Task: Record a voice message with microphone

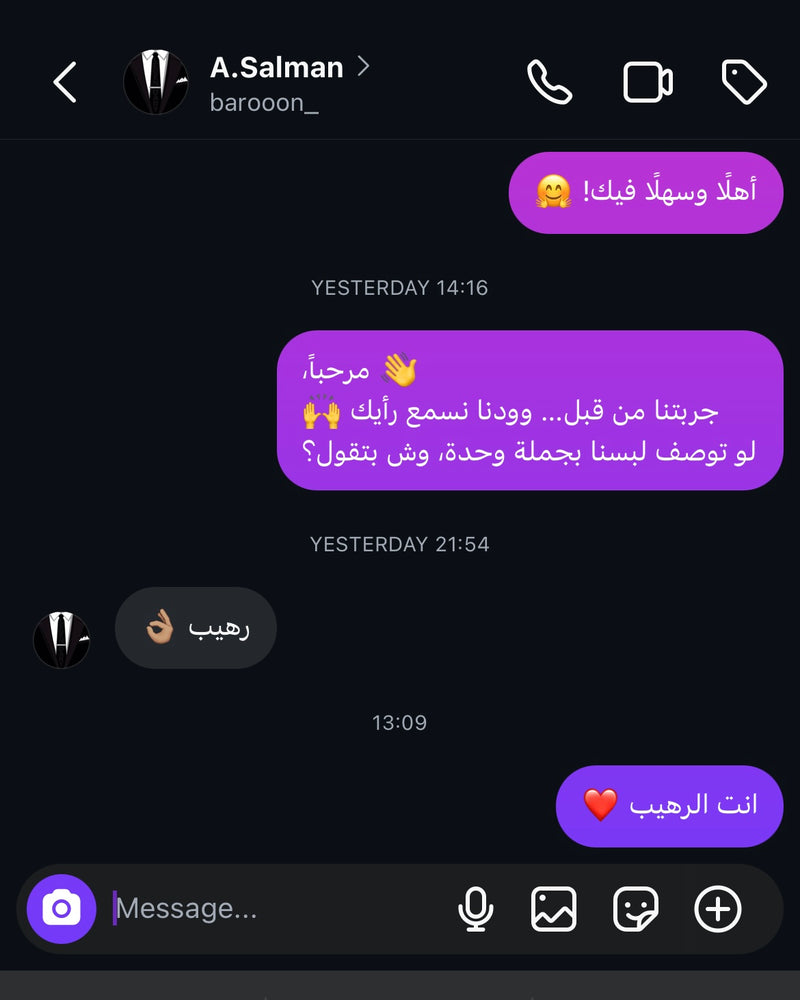Action: pyautogui.click(x=476, y=909)
